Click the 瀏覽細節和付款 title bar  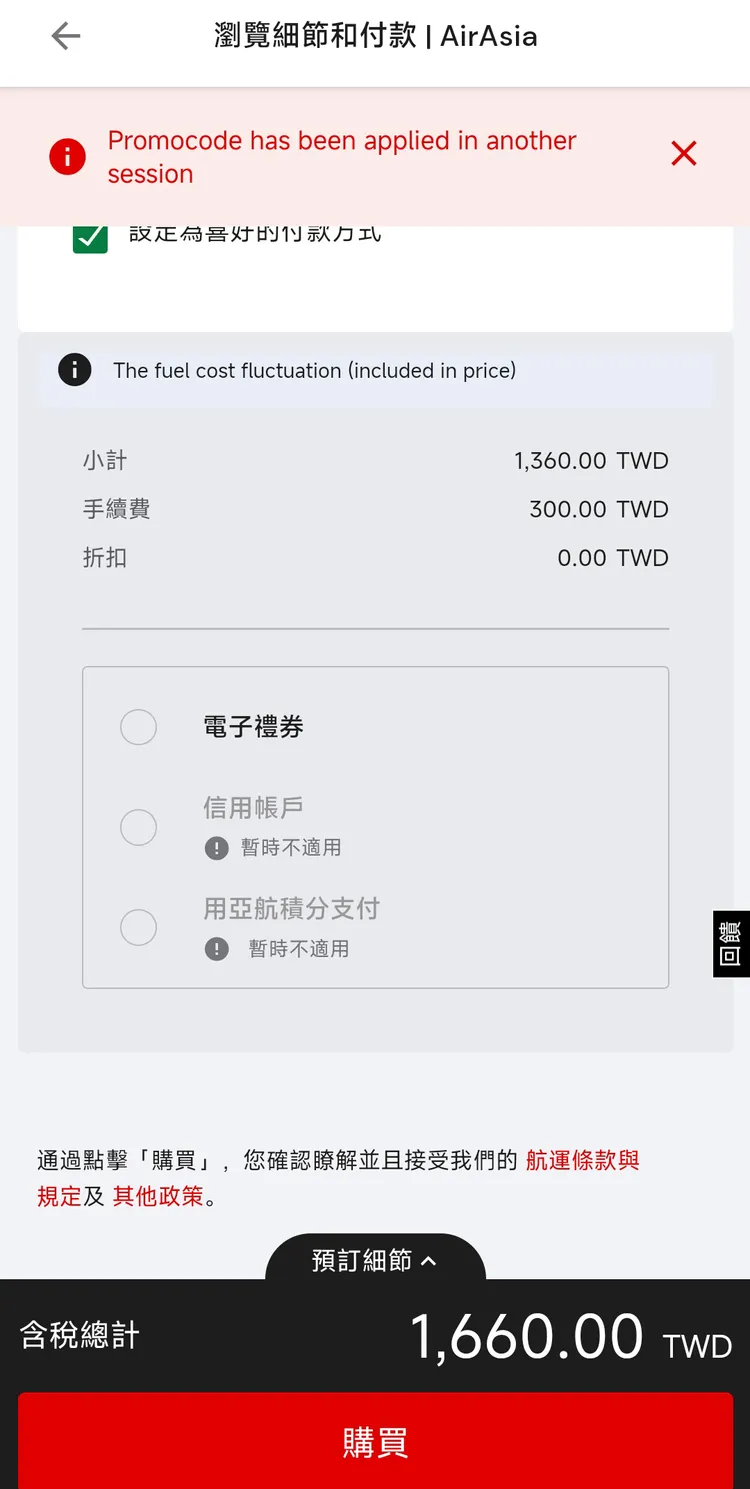coord(375,36)
